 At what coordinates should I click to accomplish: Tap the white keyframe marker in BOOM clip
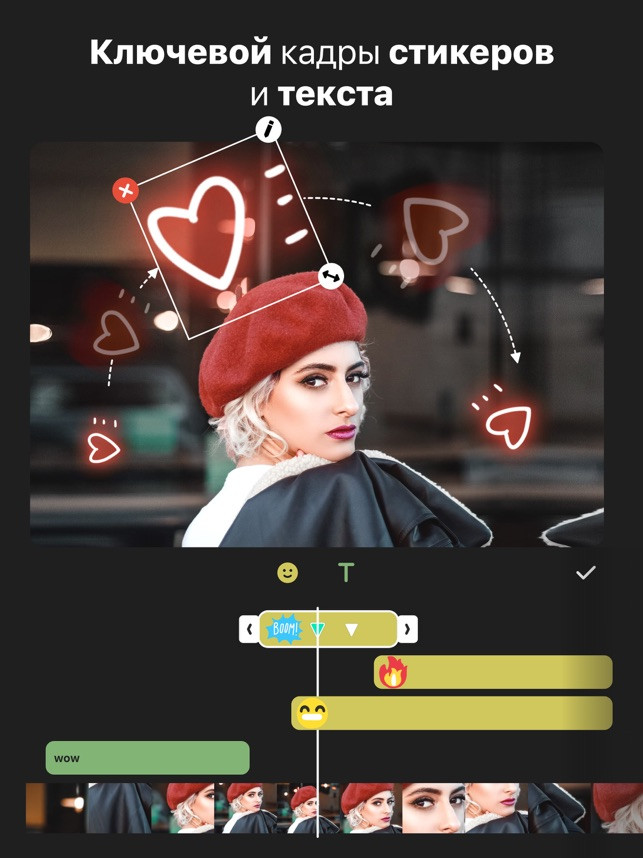point(351,630)
